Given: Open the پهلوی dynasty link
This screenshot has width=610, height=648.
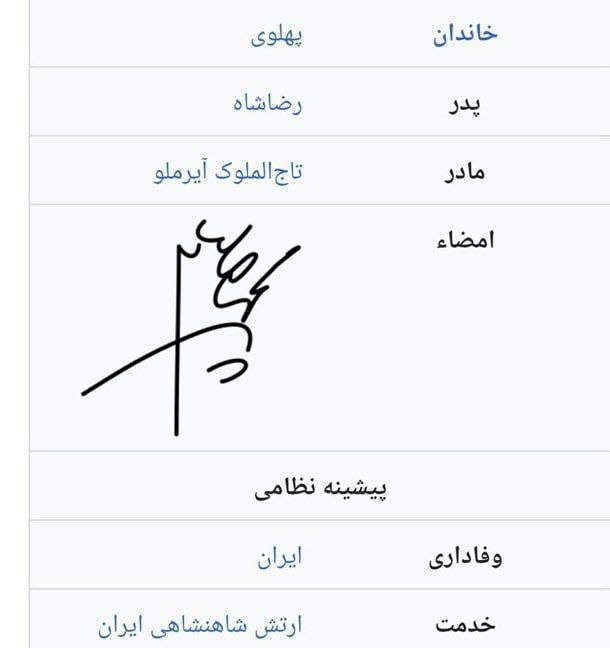Looking at the screenshot, I should (x=276, y=34).
